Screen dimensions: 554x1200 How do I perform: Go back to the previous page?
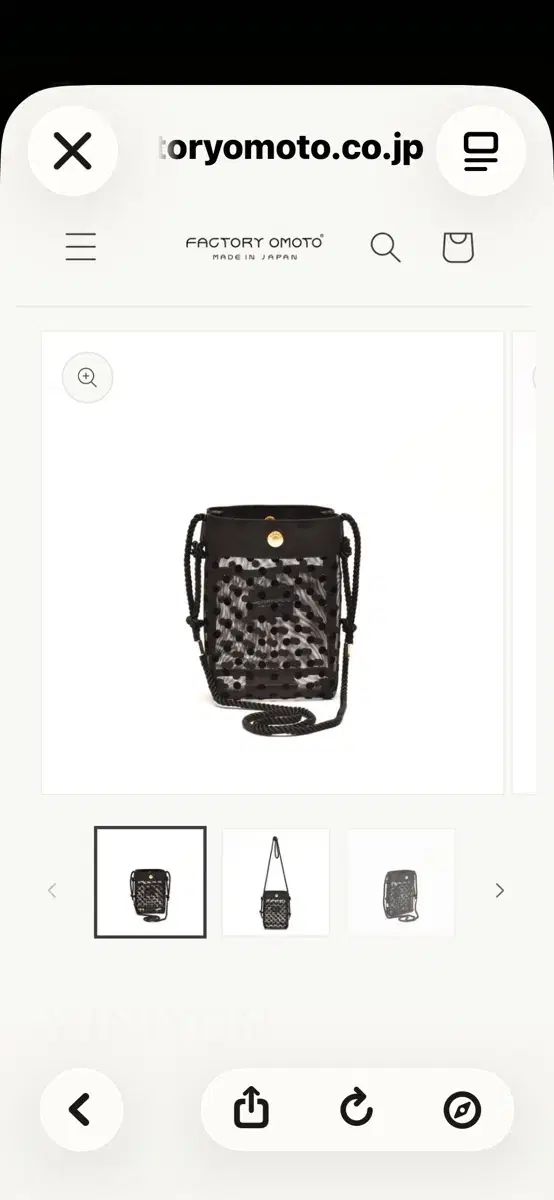(x=81, y=1109)
